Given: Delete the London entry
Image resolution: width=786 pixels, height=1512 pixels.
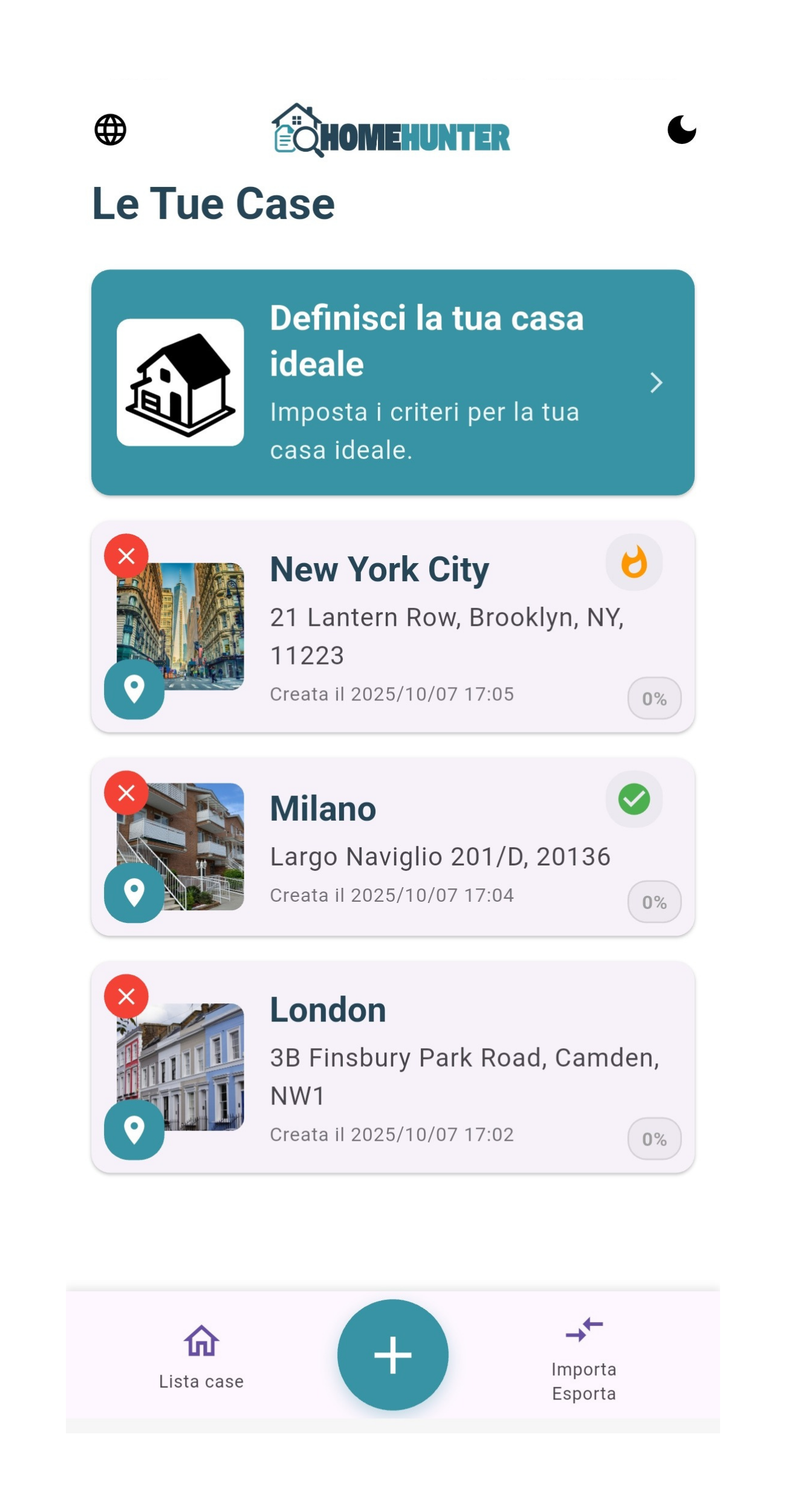Looking at the screenshot, I should (126, 998).
